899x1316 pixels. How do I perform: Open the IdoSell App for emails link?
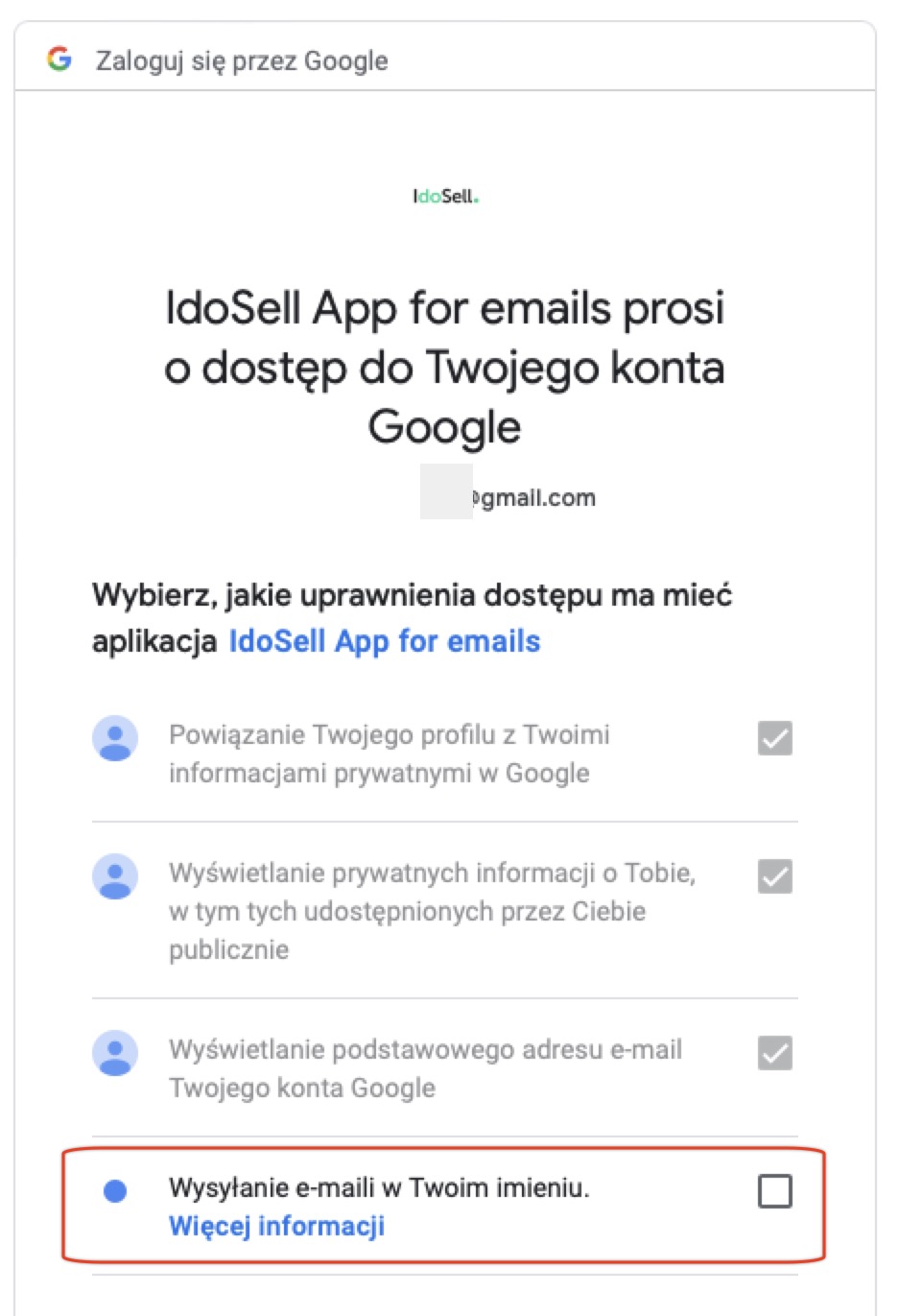(x=384, y=641)
